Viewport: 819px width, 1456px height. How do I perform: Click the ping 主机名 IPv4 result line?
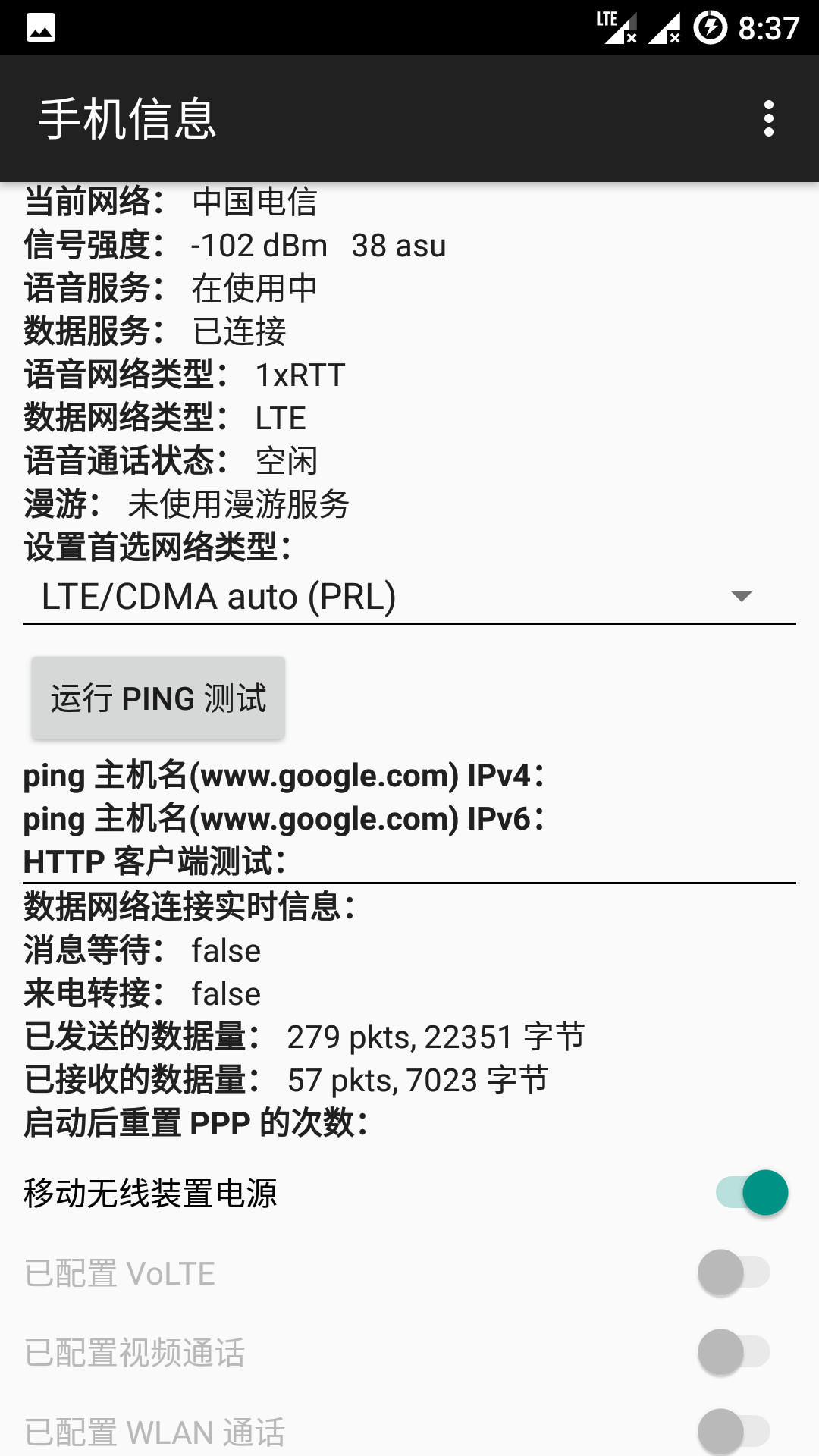click(284, 775)
